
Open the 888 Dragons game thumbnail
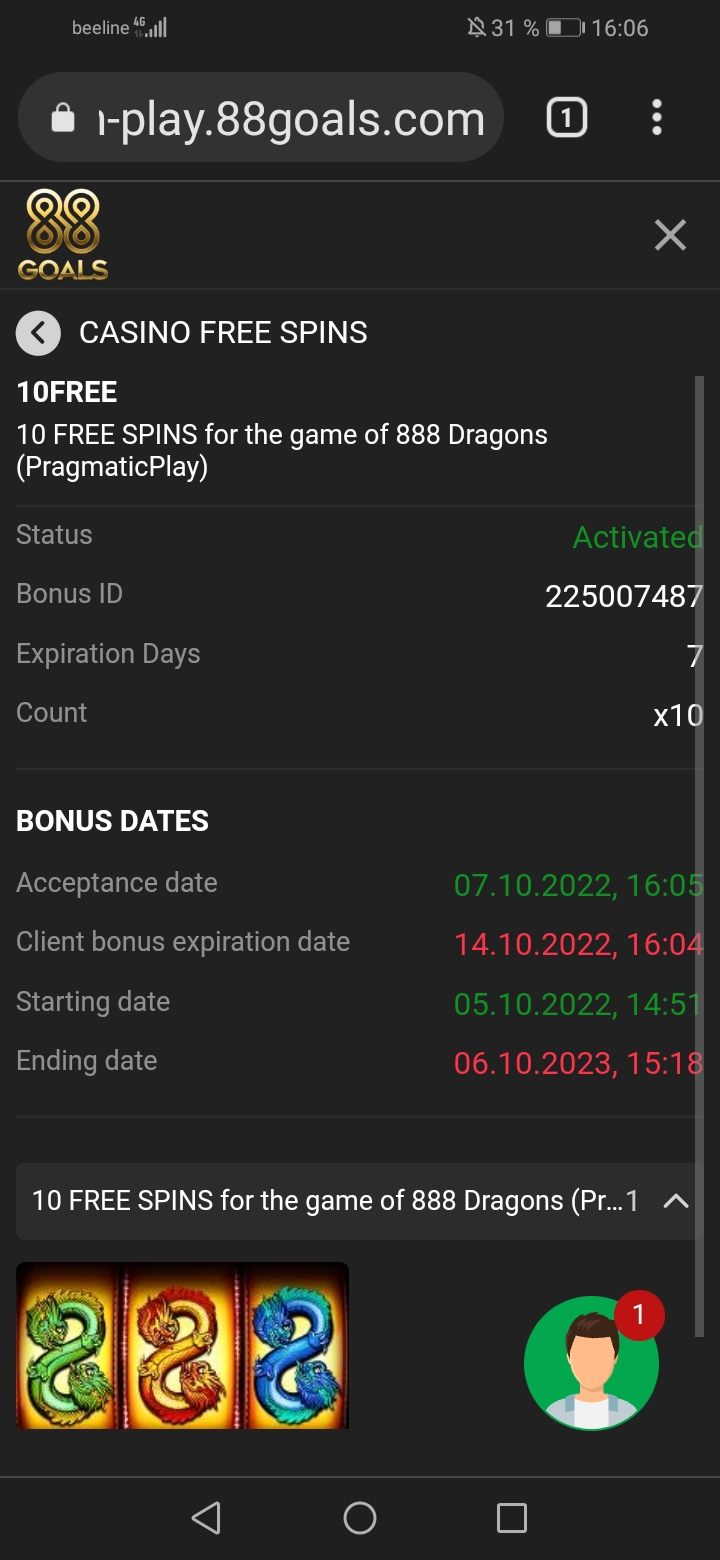(182, 1346)
